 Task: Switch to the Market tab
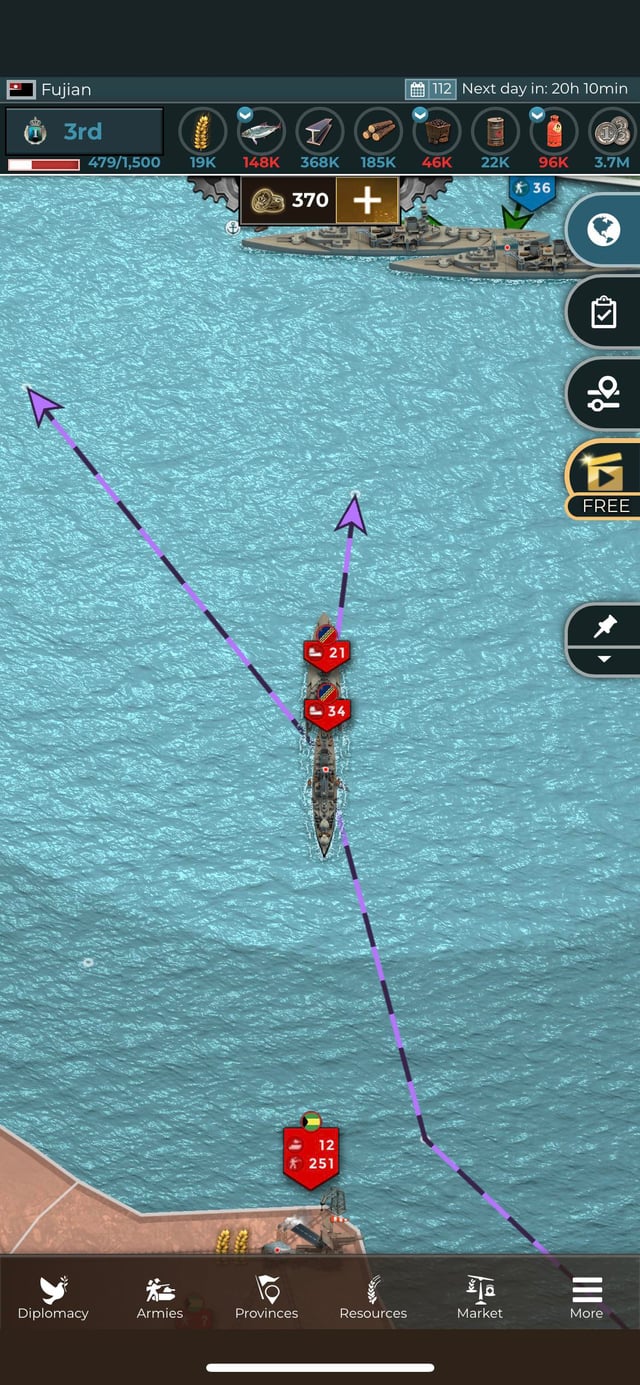click(480, 1297)
